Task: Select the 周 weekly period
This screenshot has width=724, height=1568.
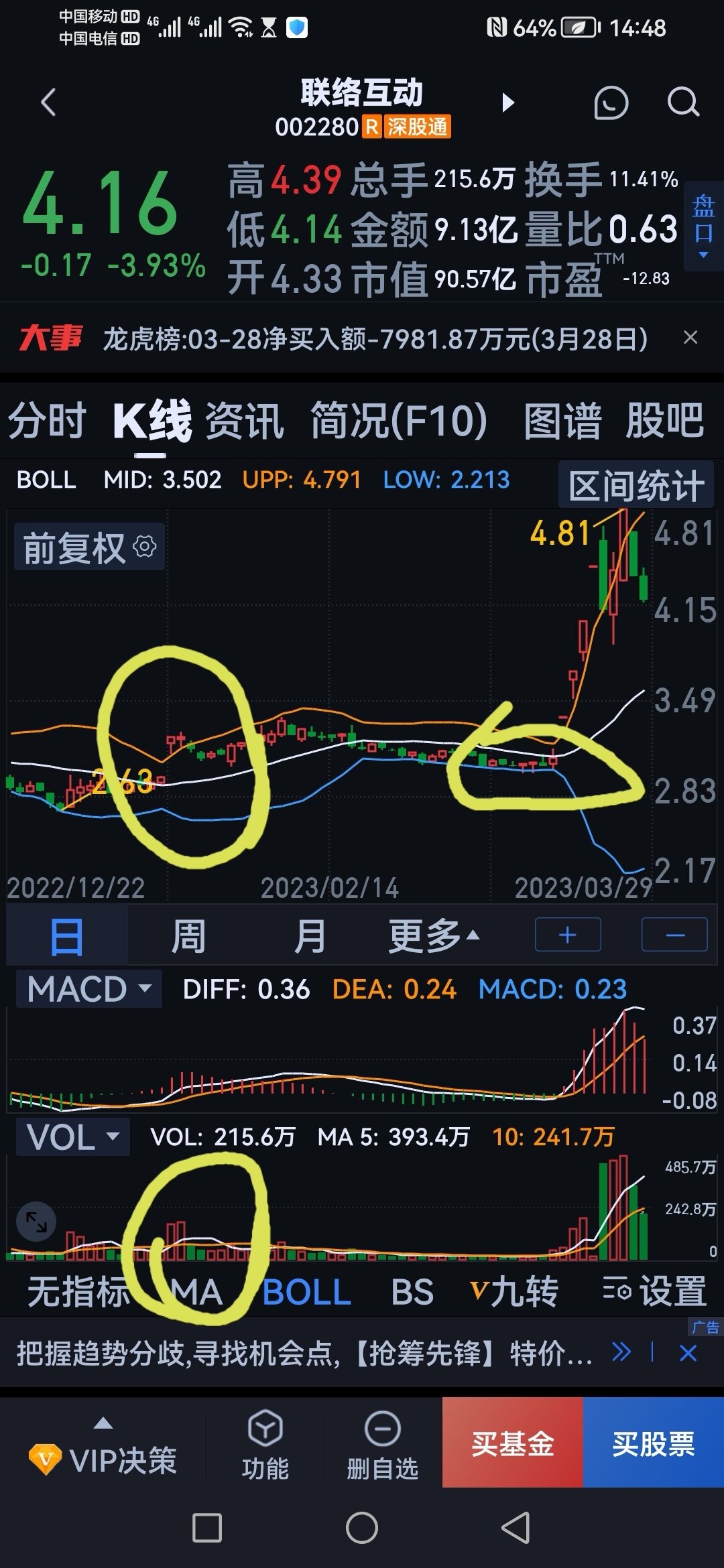Action: click(188, 935)
